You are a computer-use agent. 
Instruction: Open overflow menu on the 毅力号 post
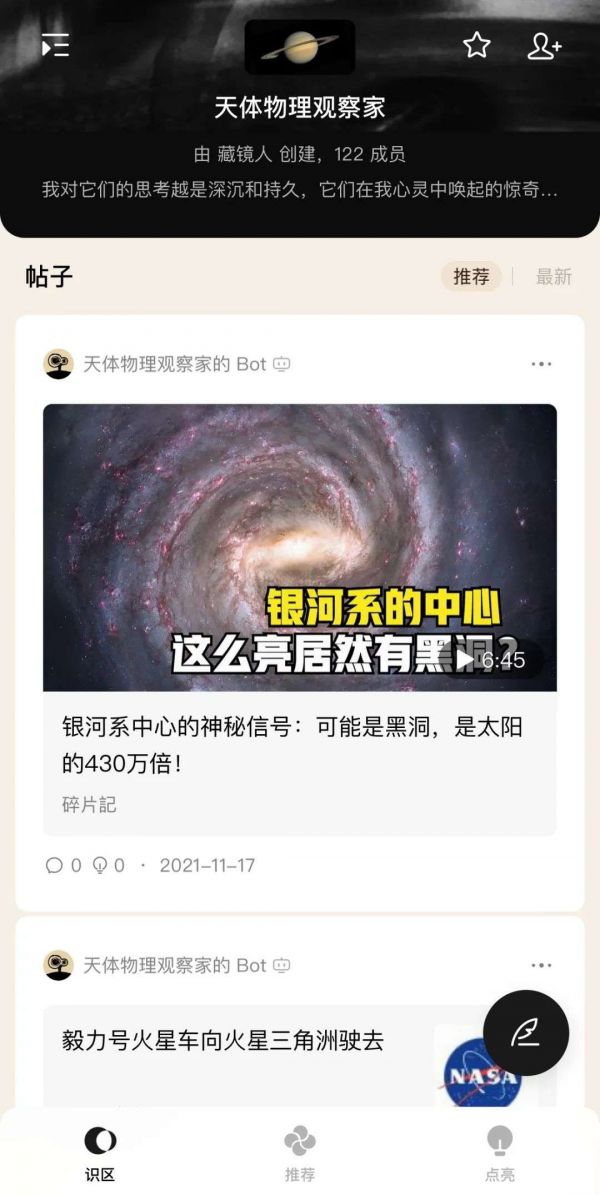541,965
